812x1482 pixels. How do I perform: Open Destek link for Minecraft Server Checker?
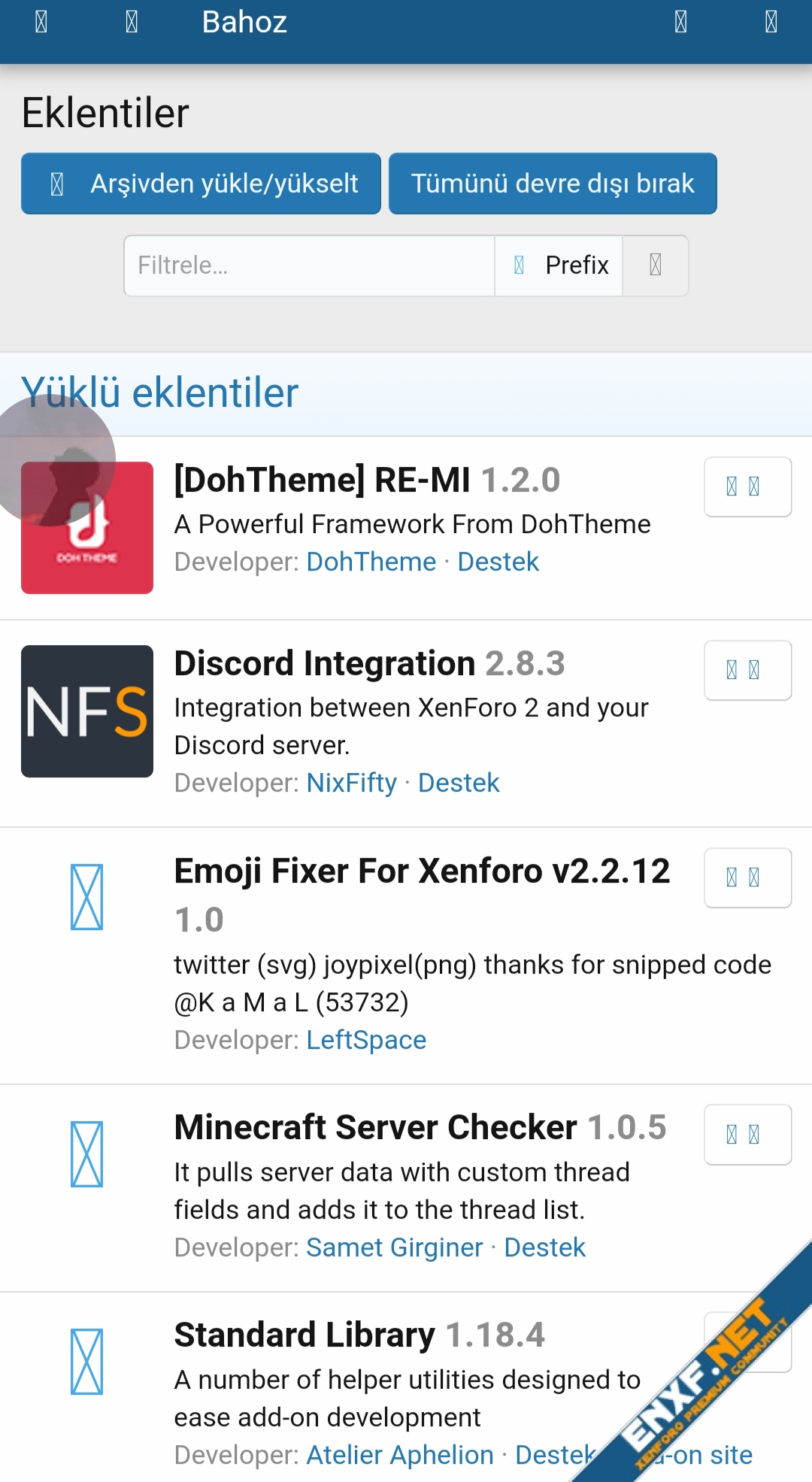click(x=544, y=1247)
